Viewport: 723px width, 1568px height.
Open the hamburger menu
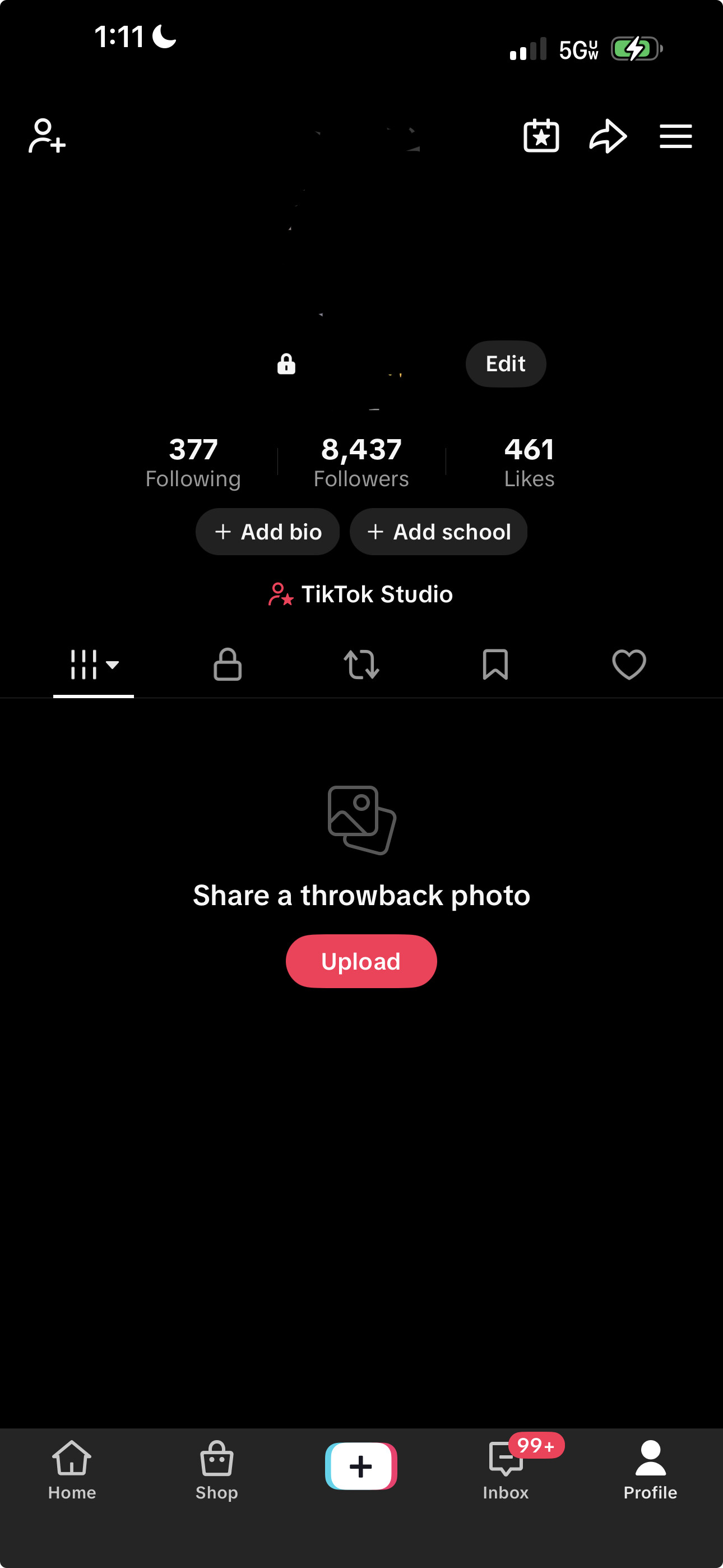pyautogui.click(x=675, y=136)
